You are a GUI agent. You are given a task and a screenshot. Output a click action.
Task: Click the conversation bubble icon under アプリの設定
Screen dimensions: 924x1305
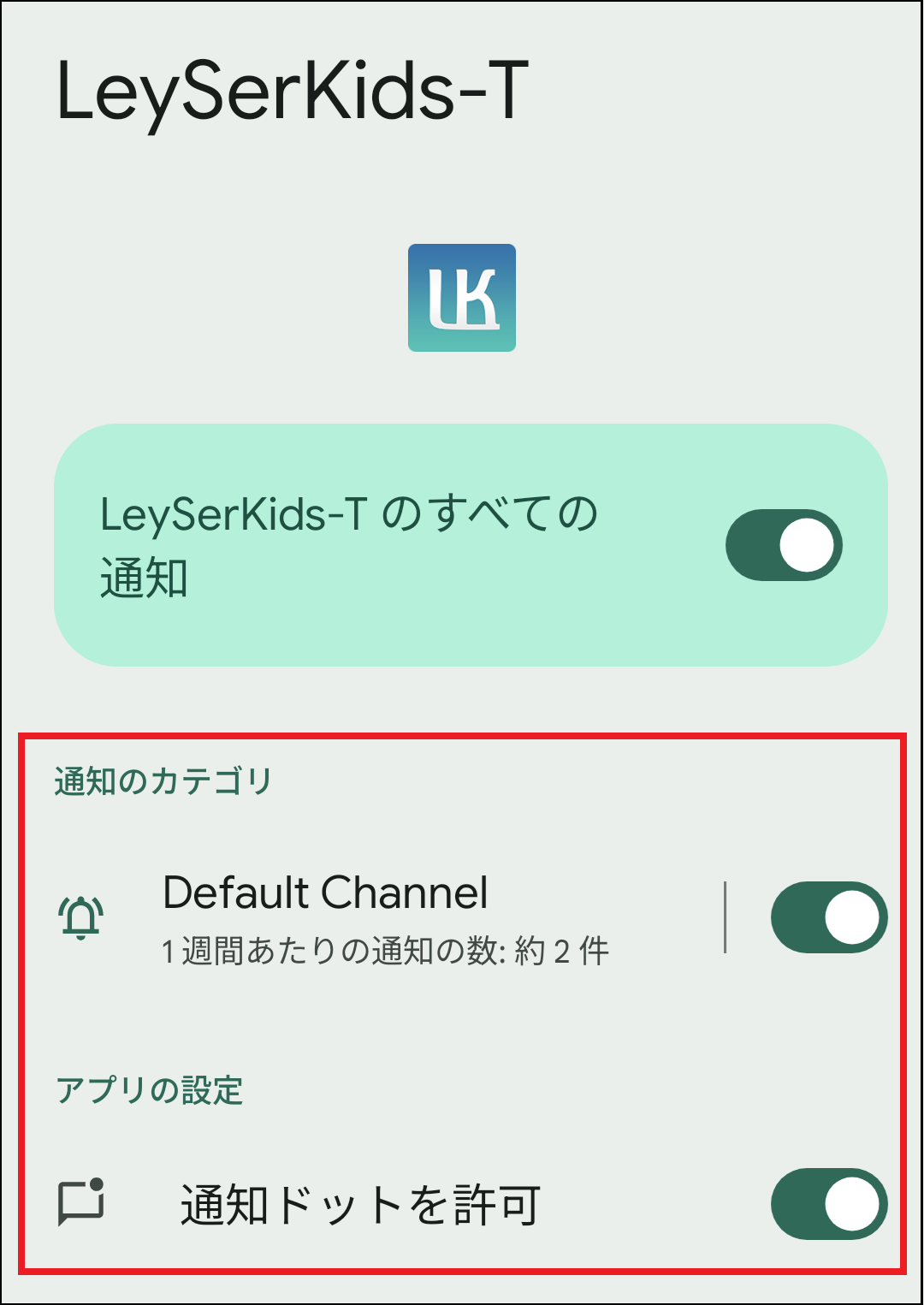tap(81, 1202)
